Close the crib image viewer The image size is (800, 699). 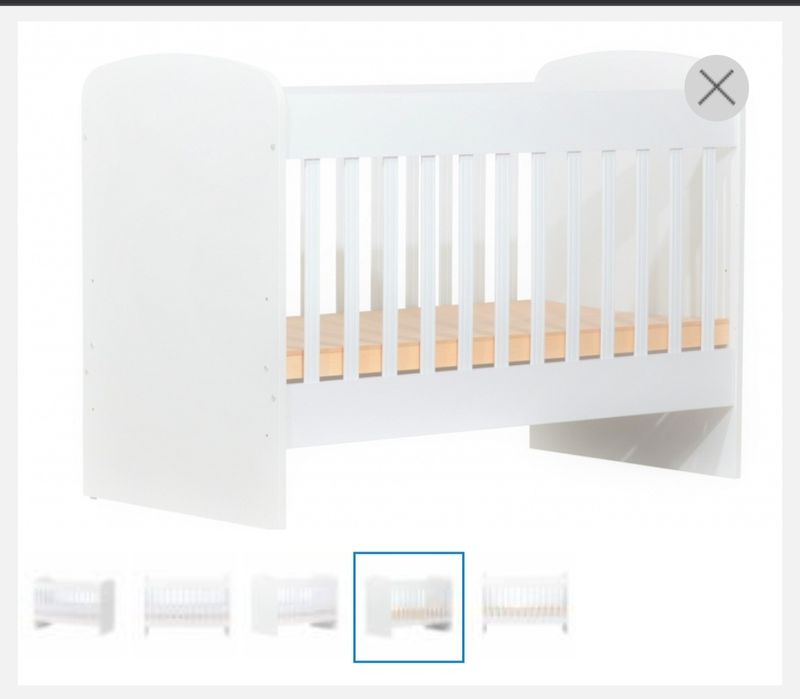(717, 88)
